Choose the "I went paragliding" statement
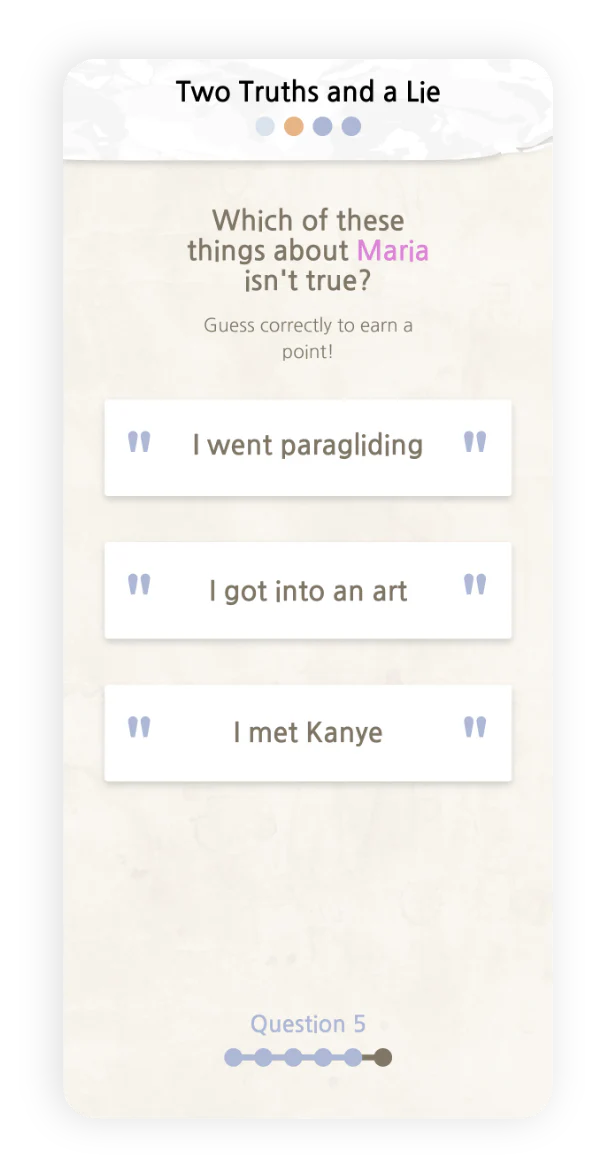 (x=308, y=447)
